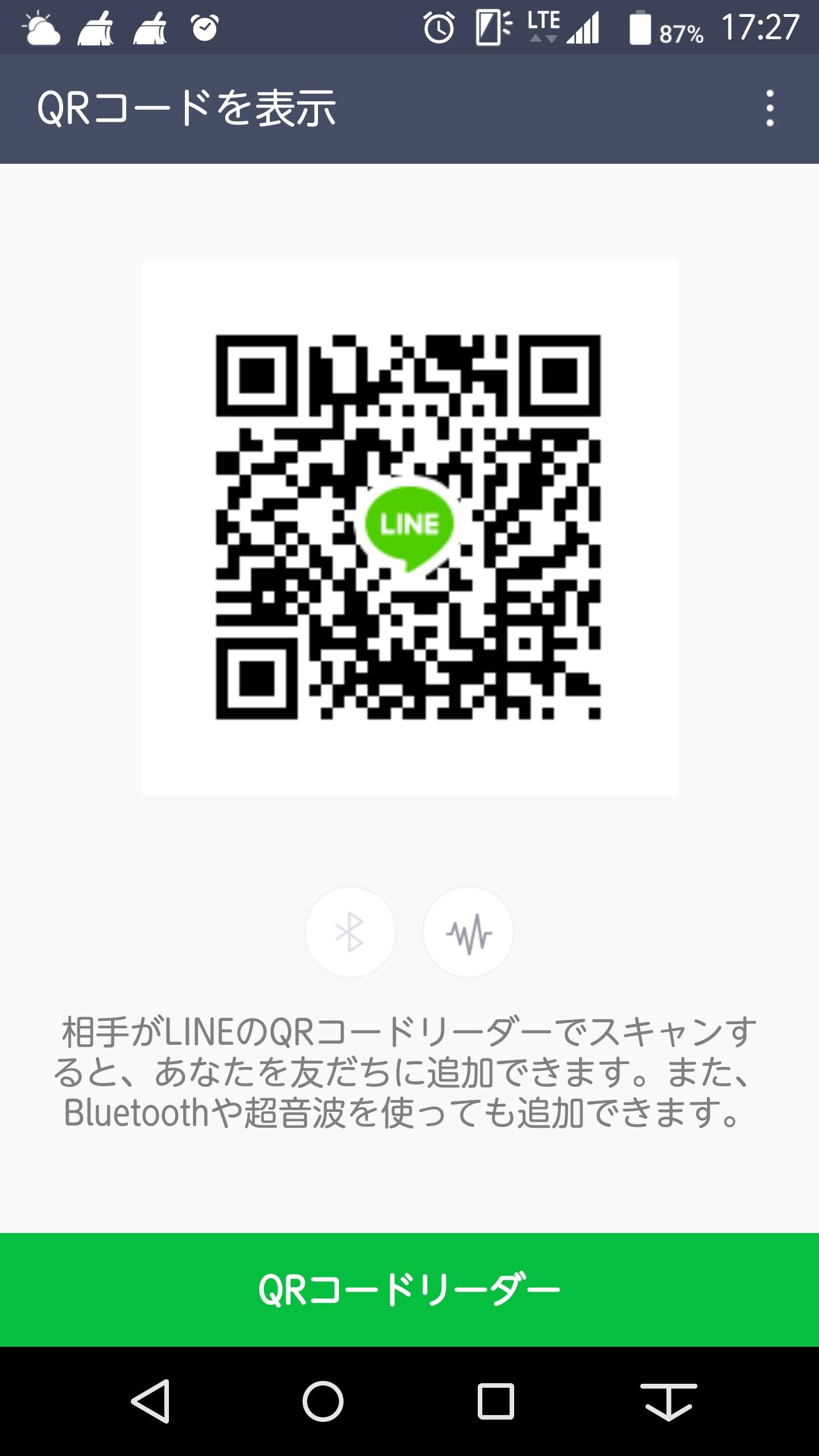Open recent apps from navigation bar

495,1401
